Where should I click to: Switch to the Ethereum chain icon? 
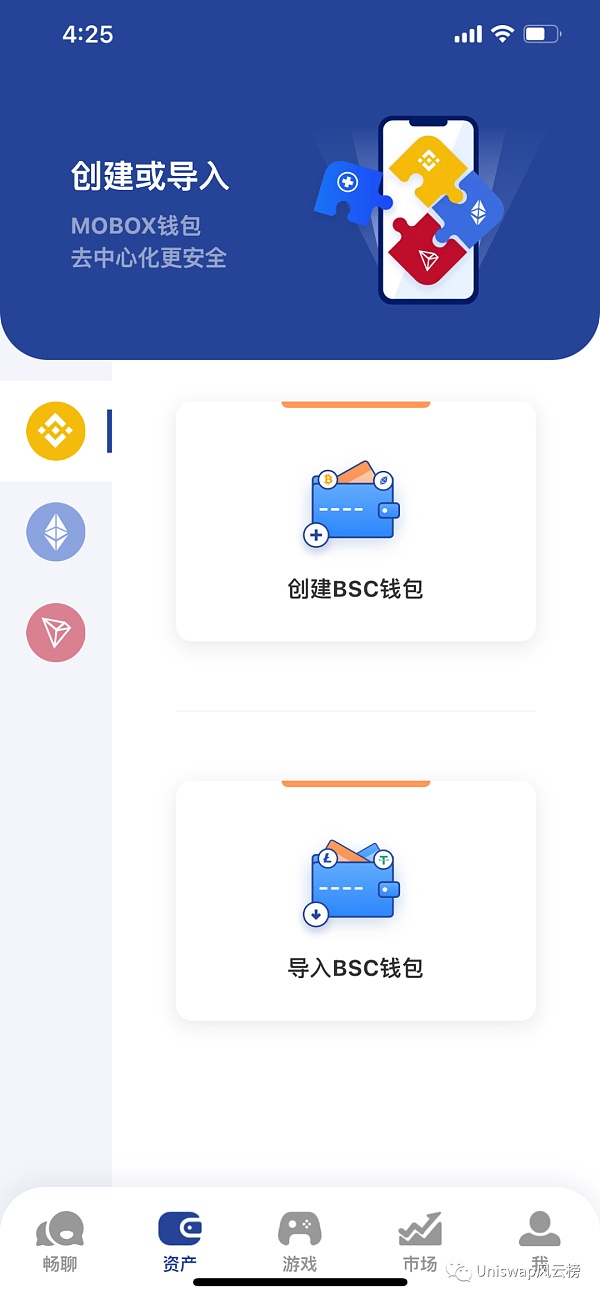pos(56,532)
